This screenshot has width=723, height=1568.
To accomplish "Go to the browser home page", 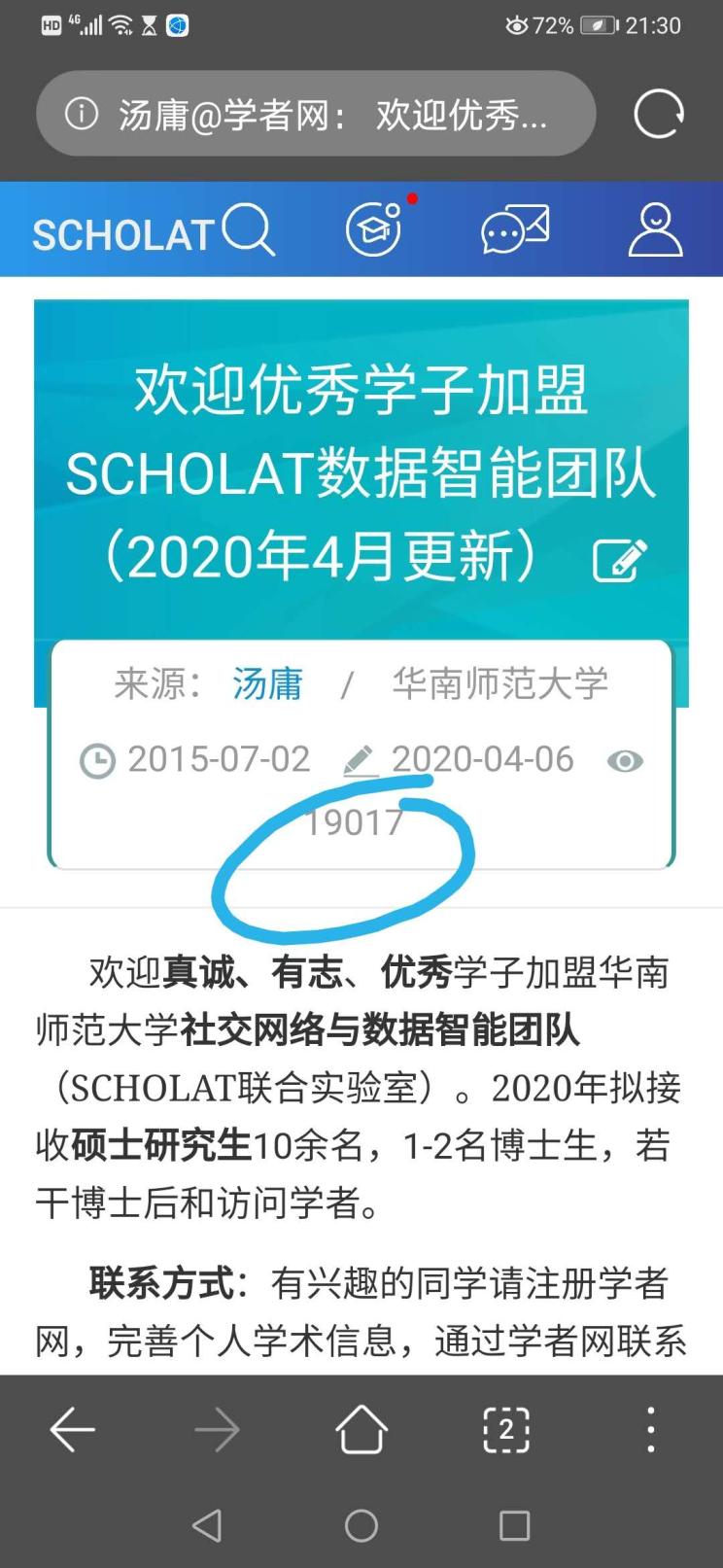I will pyautogui.click(x=361, y=1430).
